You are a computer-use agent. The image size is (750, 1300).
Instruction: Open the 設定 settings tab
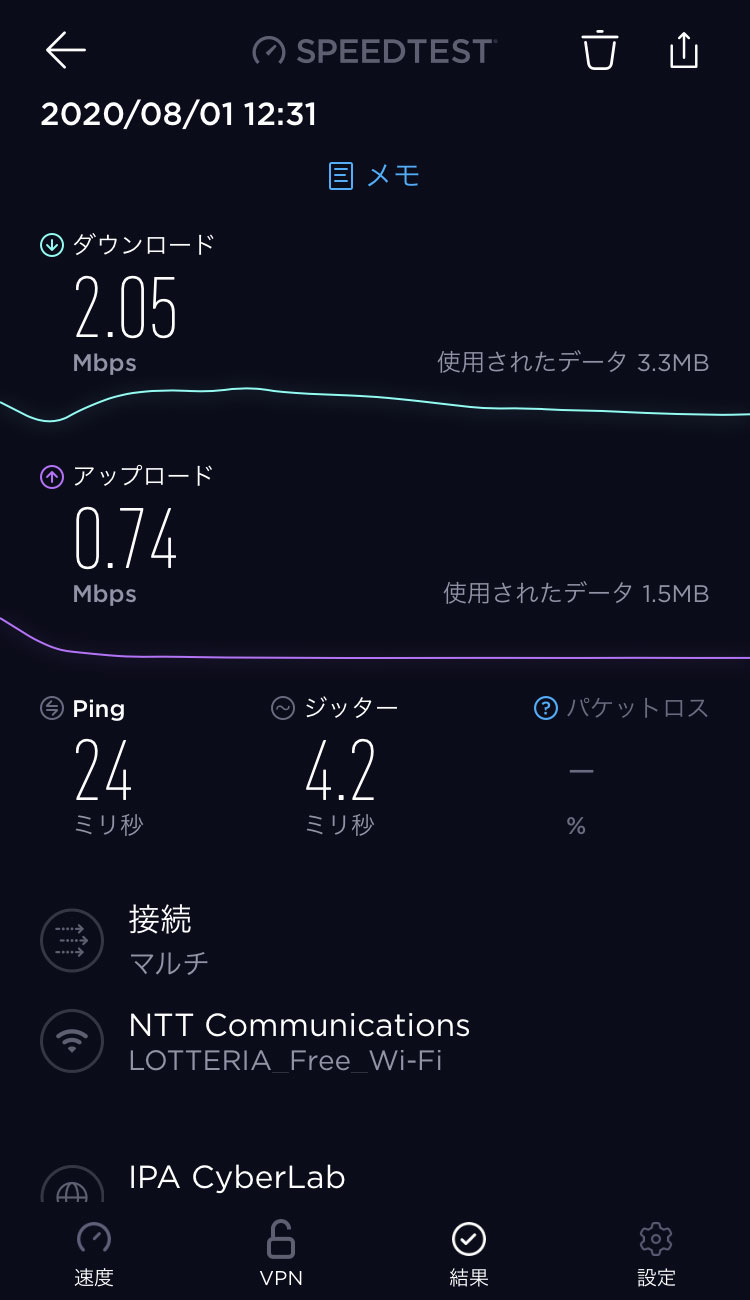(x=656, y=1252)
